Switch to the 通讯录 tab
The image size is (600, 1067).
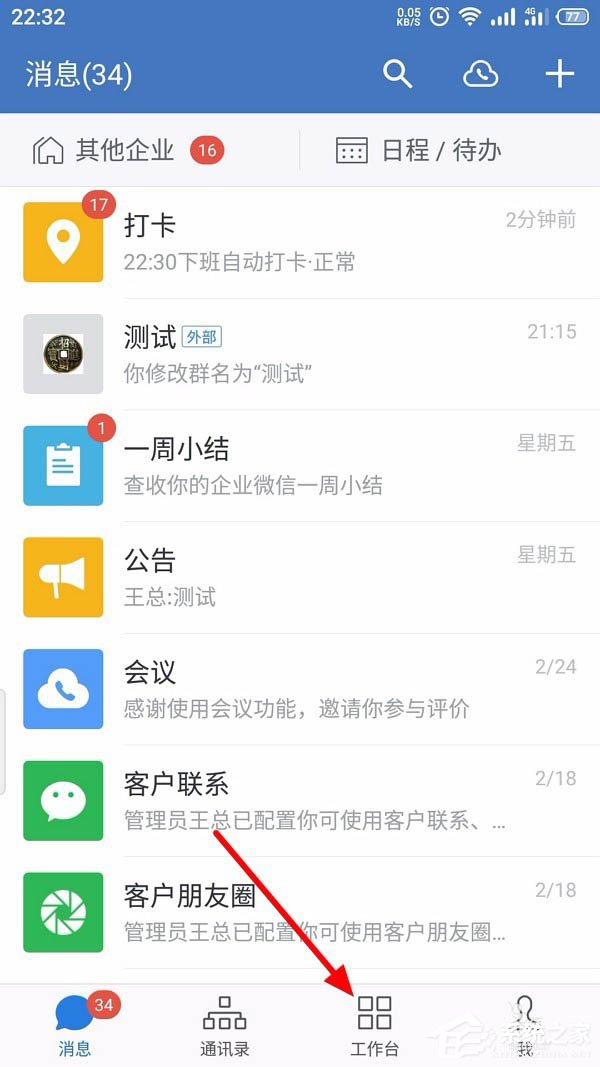(x=224, y=1025)
